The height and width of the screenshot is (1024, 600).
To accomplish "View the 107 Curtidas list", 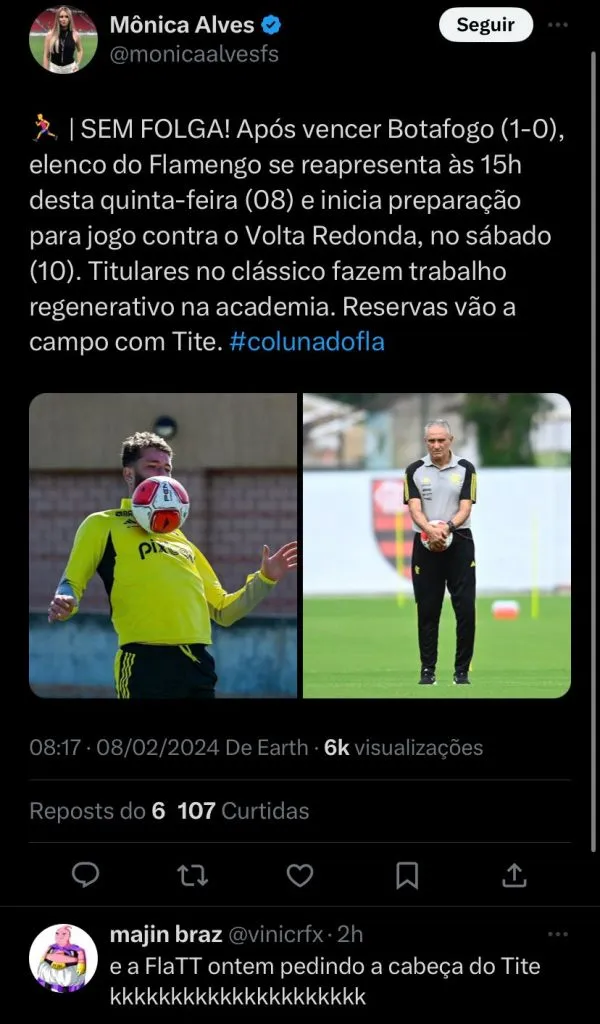I will 243,811.
